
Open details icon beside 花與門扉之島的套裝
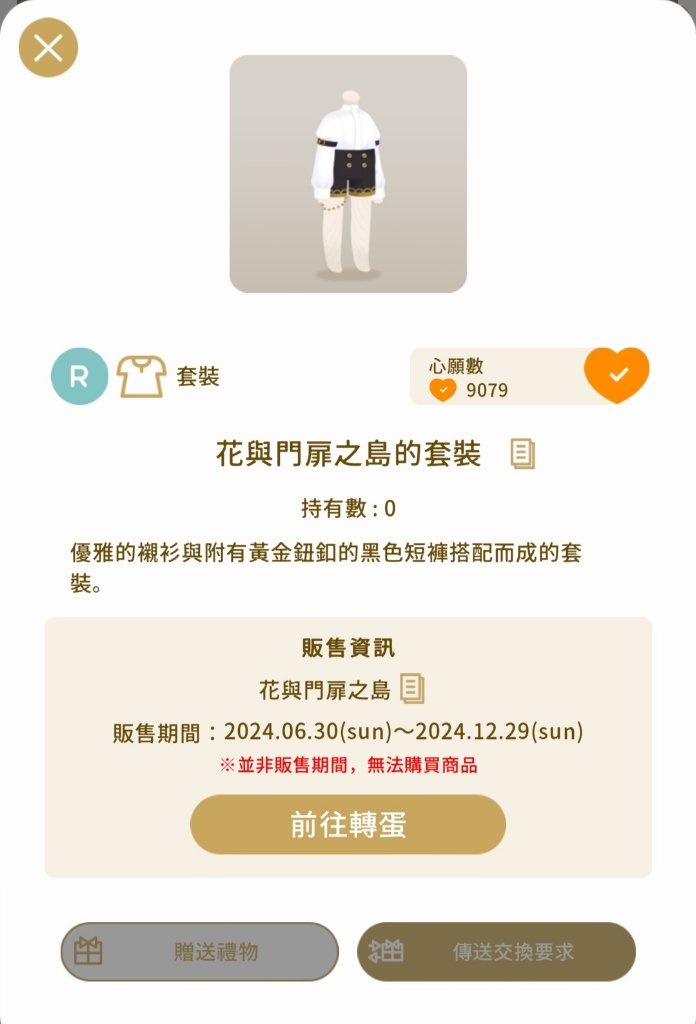[522, 454]
